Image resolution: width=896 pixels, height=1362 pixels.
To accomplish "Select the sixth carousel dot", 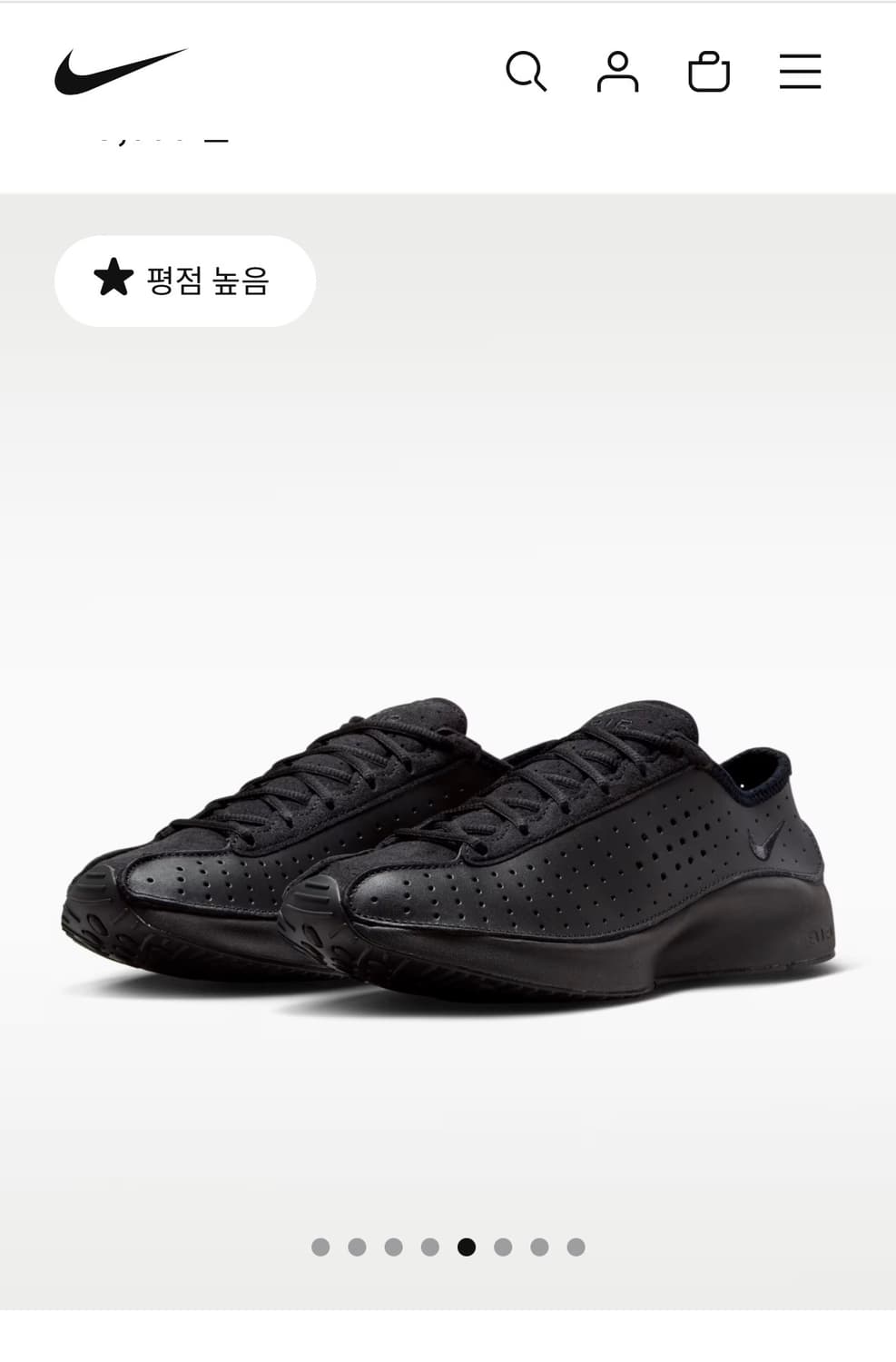I will coord(501,1246).
